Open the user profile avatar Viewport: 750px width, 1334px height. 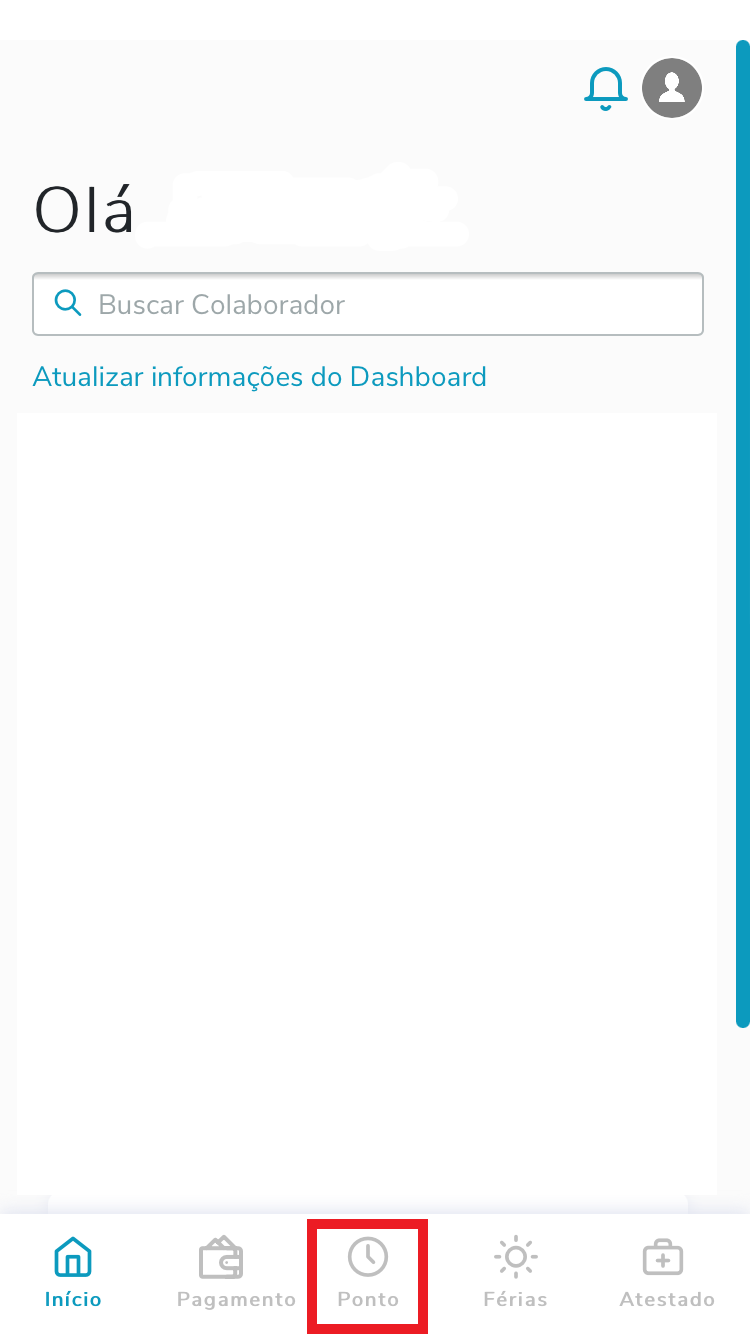672,88
